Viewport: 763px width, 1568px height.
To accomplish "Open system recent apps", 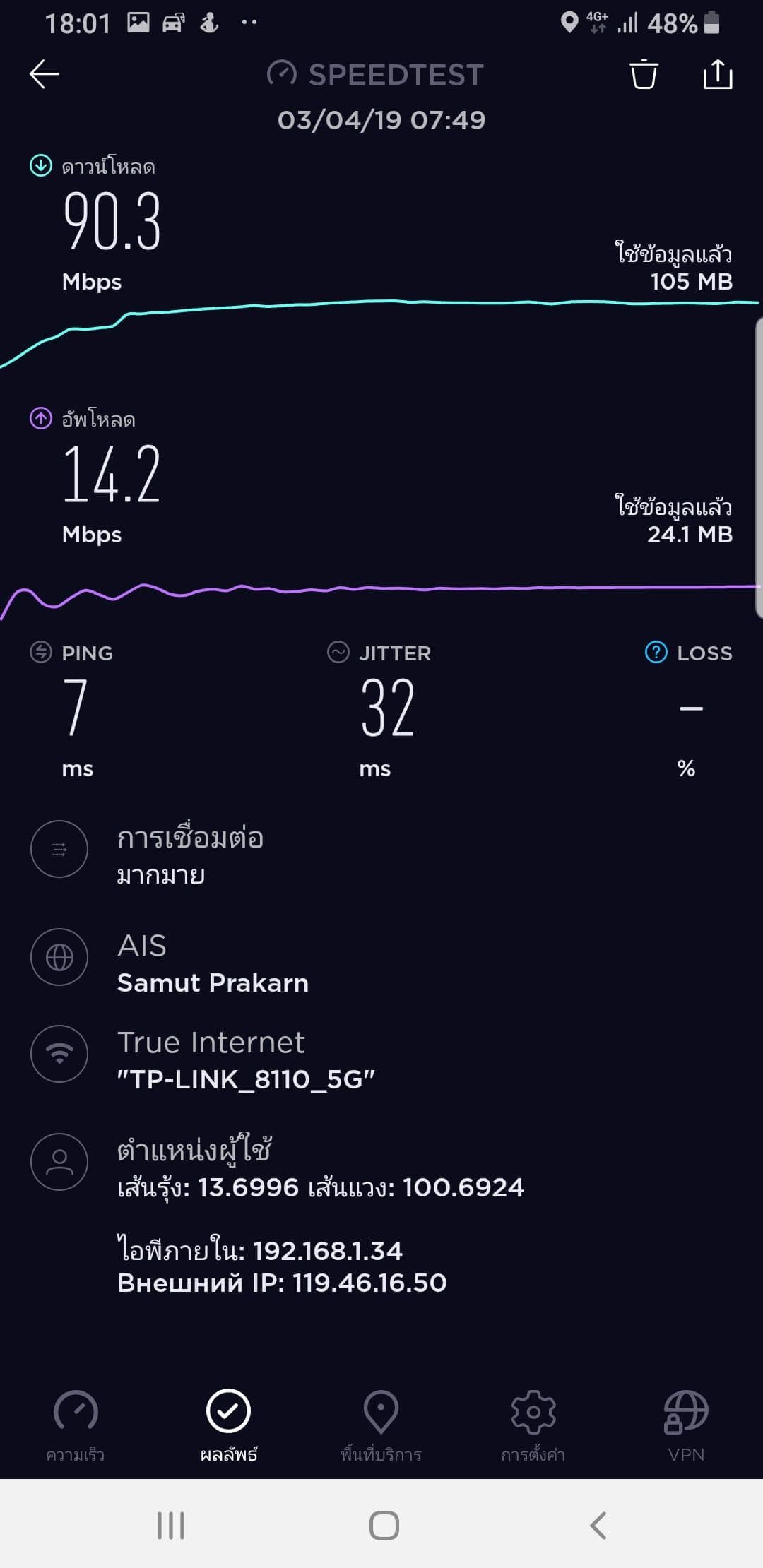I will [x=171, y=1526].
